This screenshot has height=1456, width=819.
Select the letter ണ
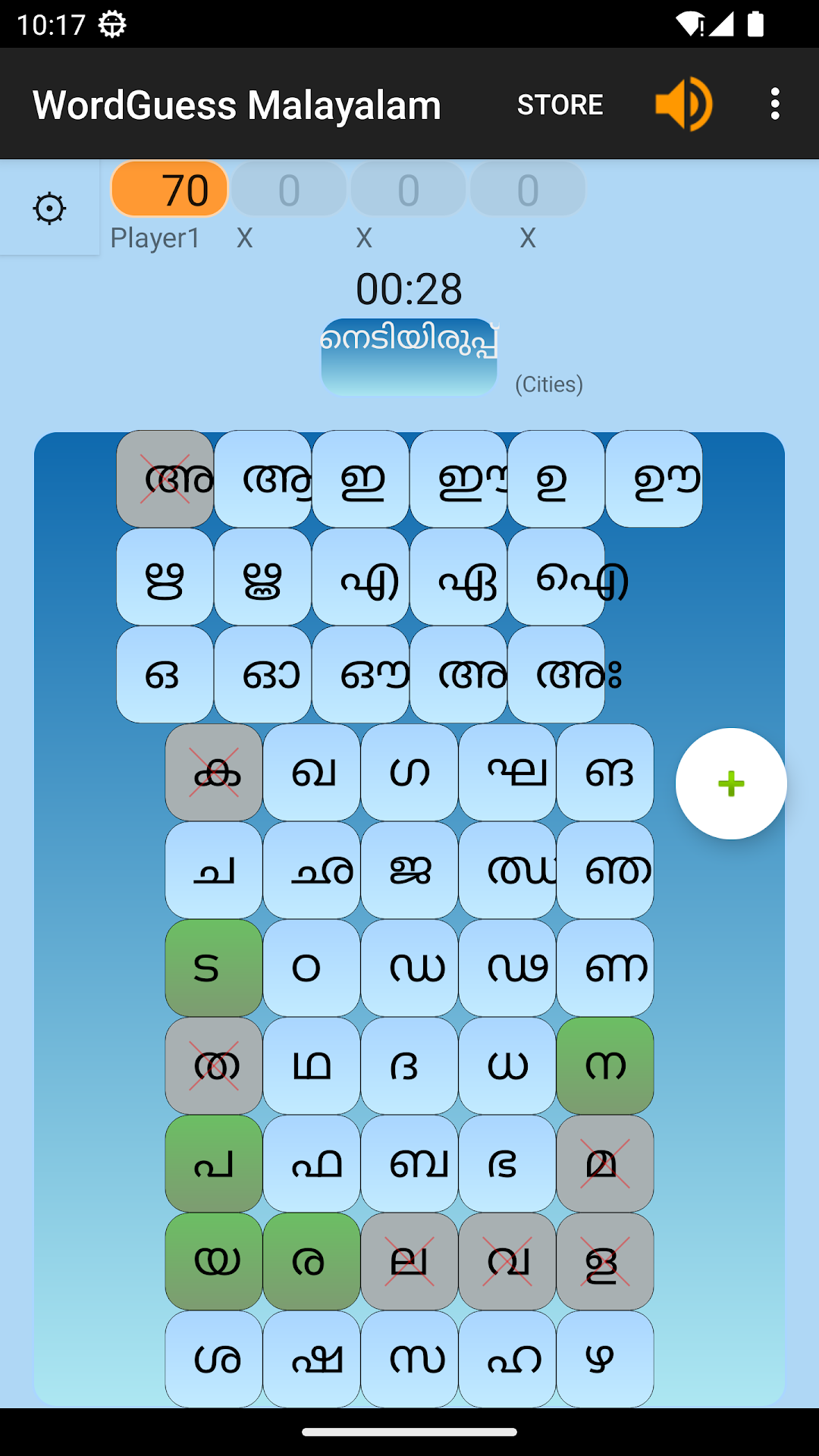point(605,968)
